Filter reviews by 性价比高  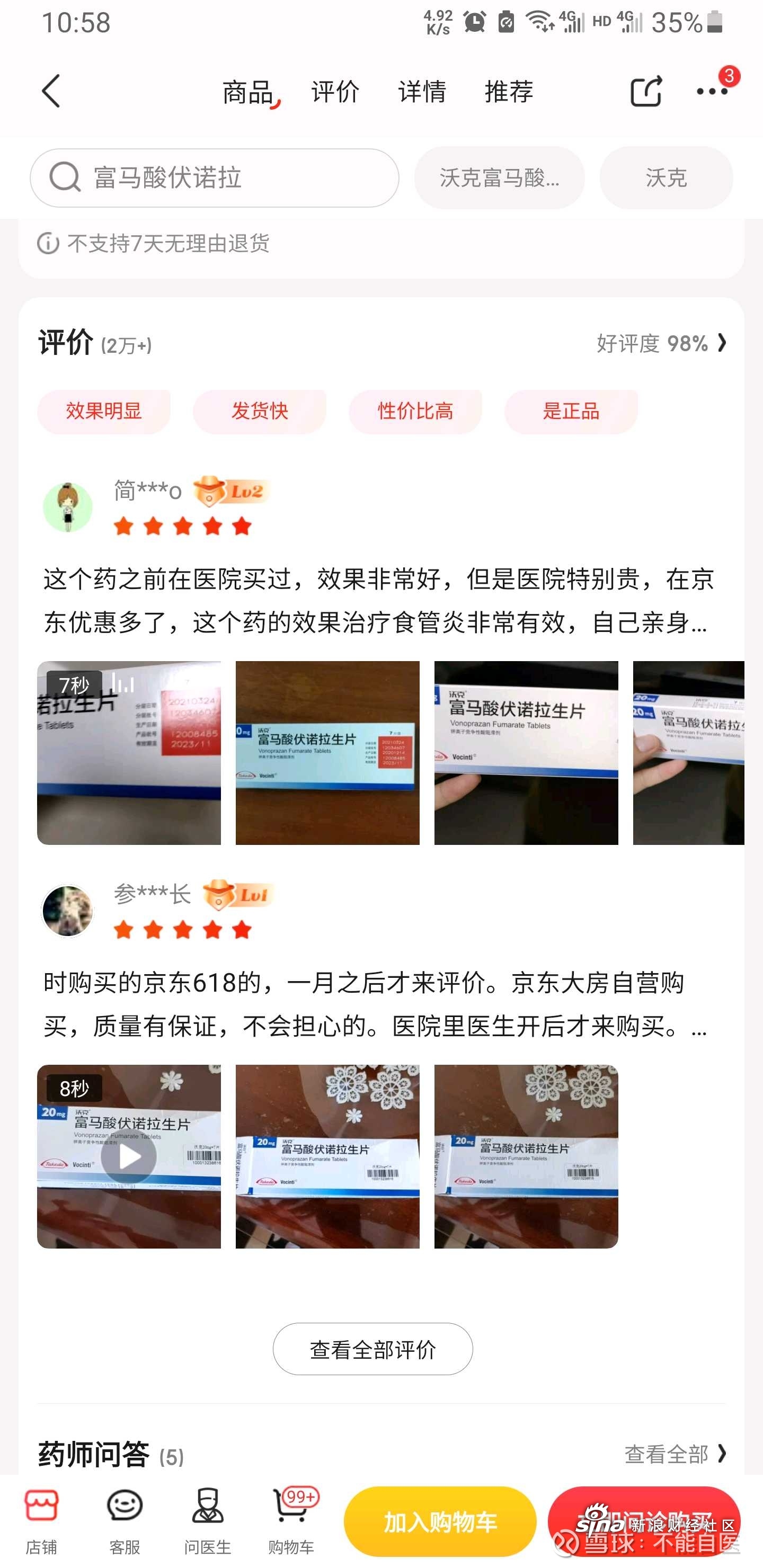pos(415,412)
